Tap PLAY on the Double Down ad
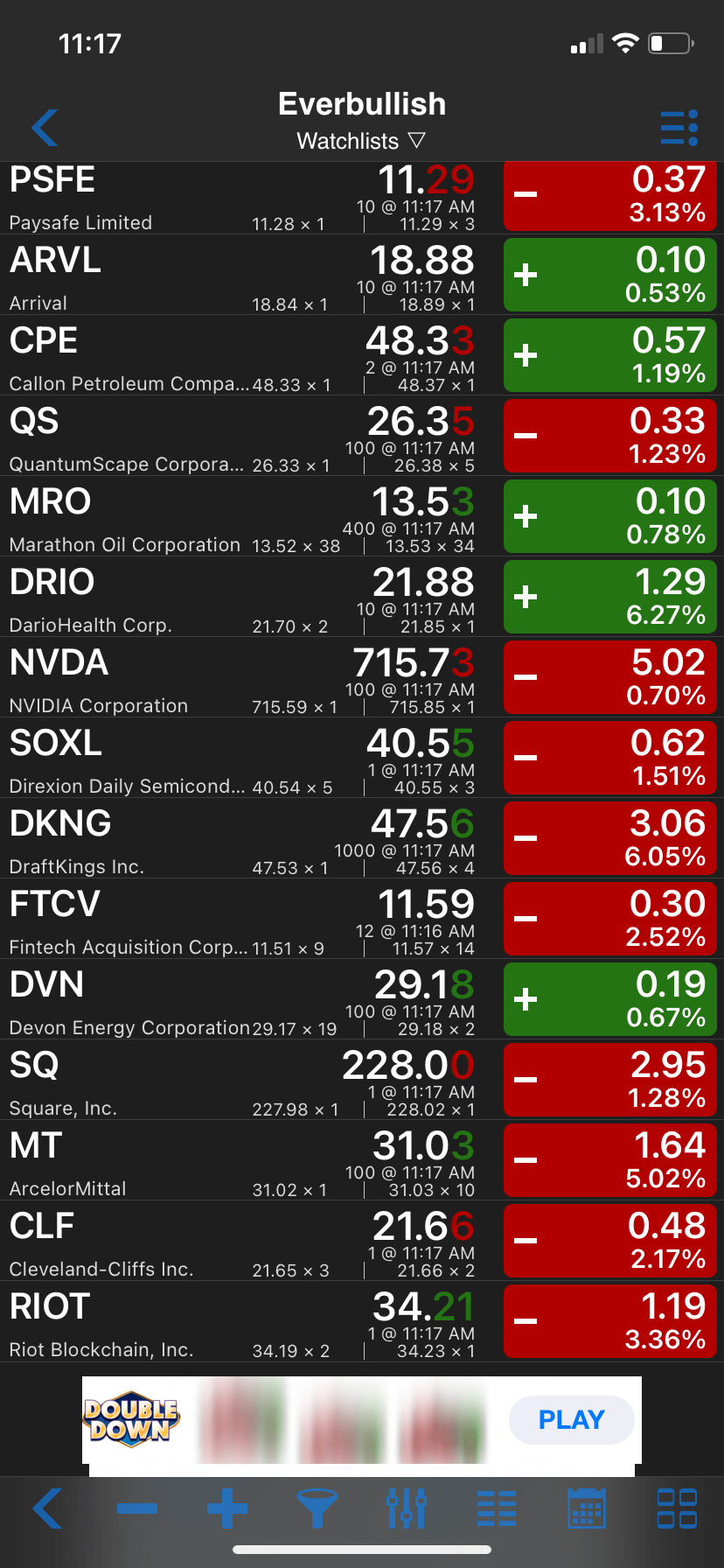 point(571,1419)
